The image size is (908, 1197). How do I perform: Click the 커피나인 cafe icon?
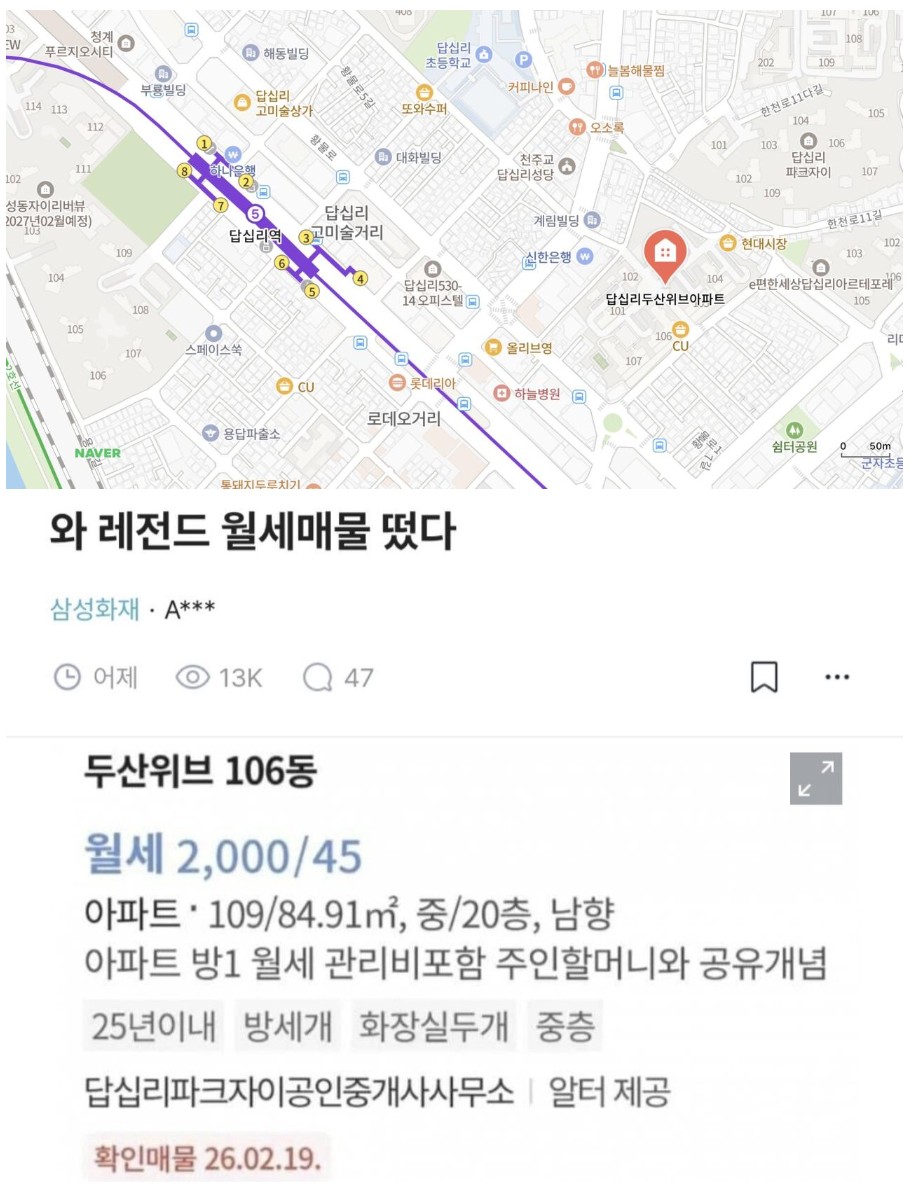point(567,88)
